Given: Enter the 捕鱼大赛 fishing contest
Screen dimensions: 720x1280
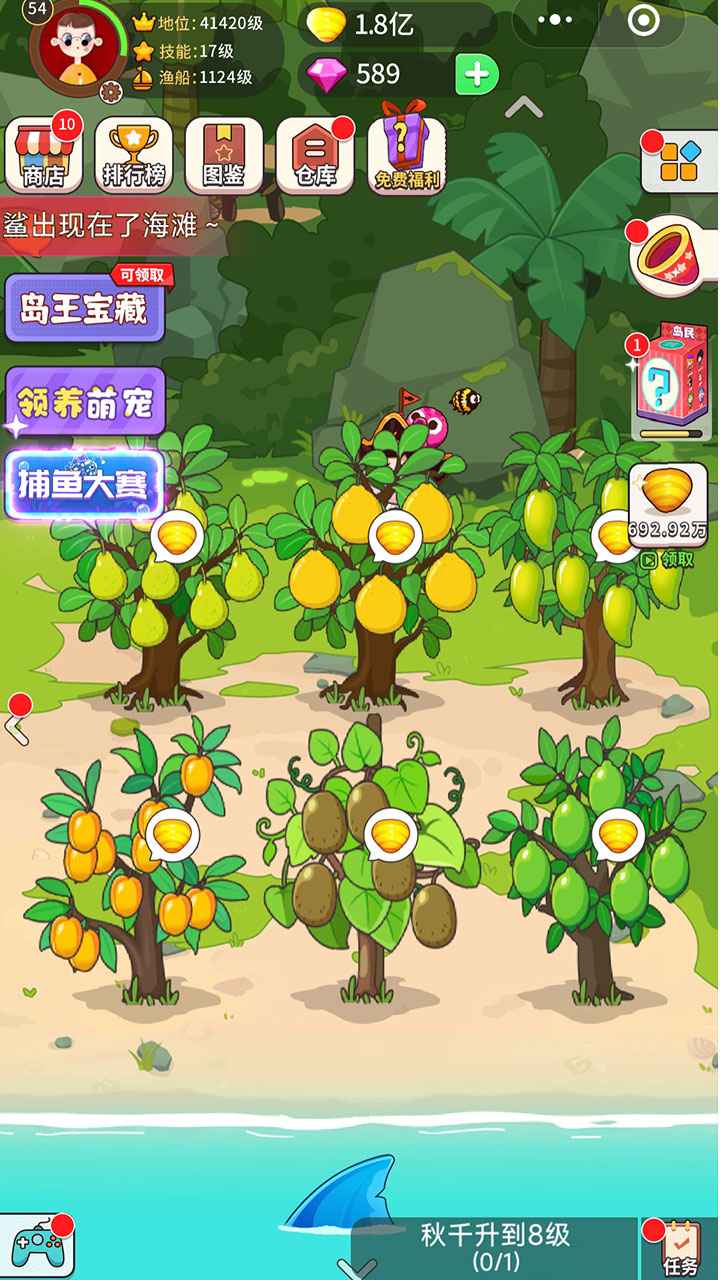Looking at the screenshot, I should click(x=83, y=485).
